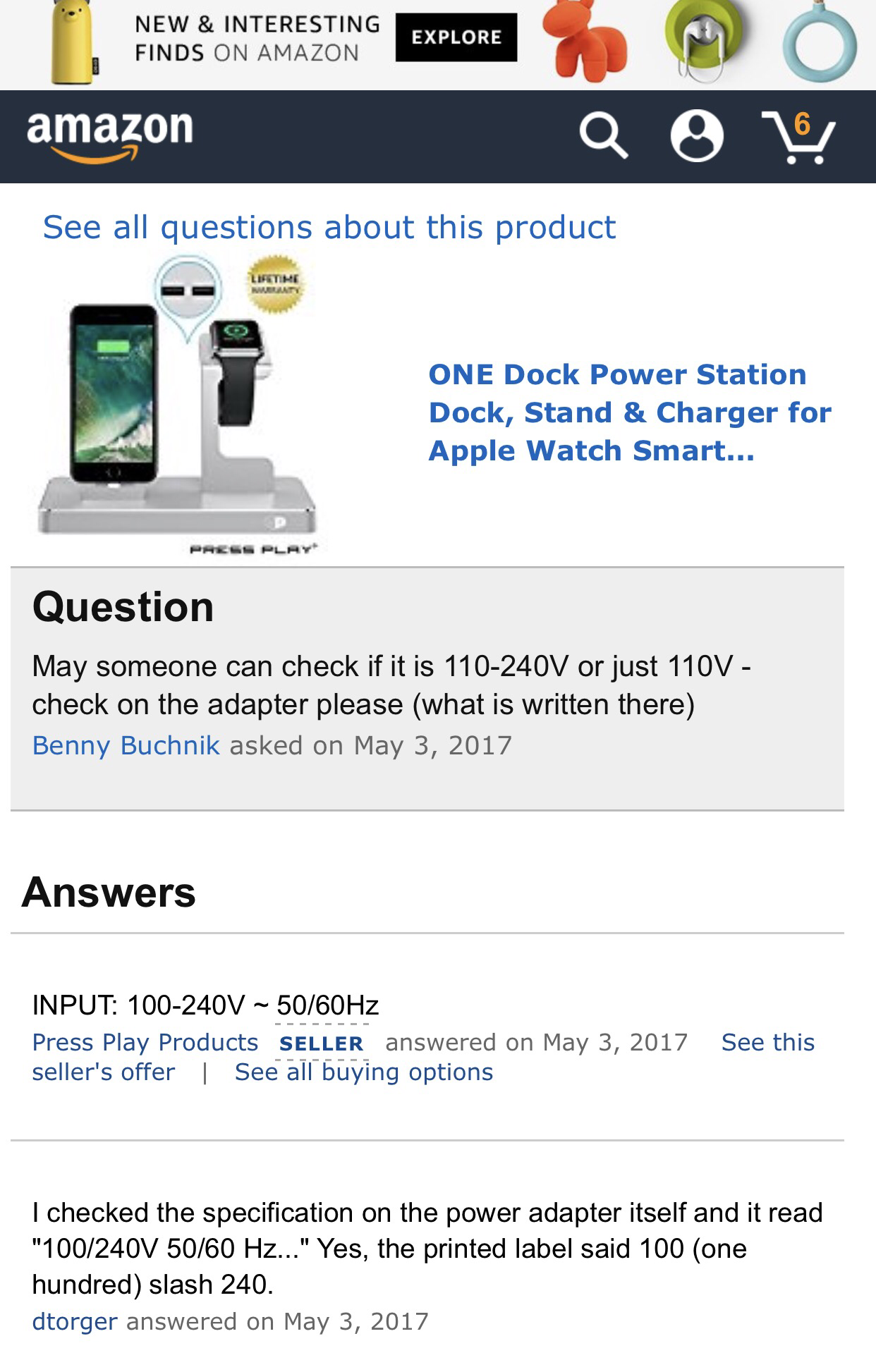The image size is (876, 1372).
Task: Open ONE Dock Power Station product link
Action: click(x=629, y=412)
